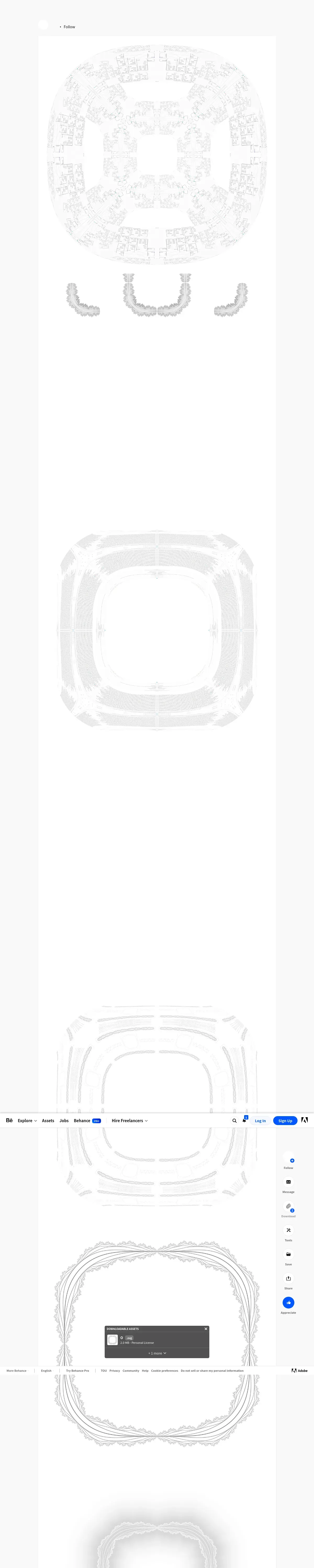Go to the Assets page
Image resolution: width=314 pixels, height=1568 pixels.
click(x=48, y=1121)
